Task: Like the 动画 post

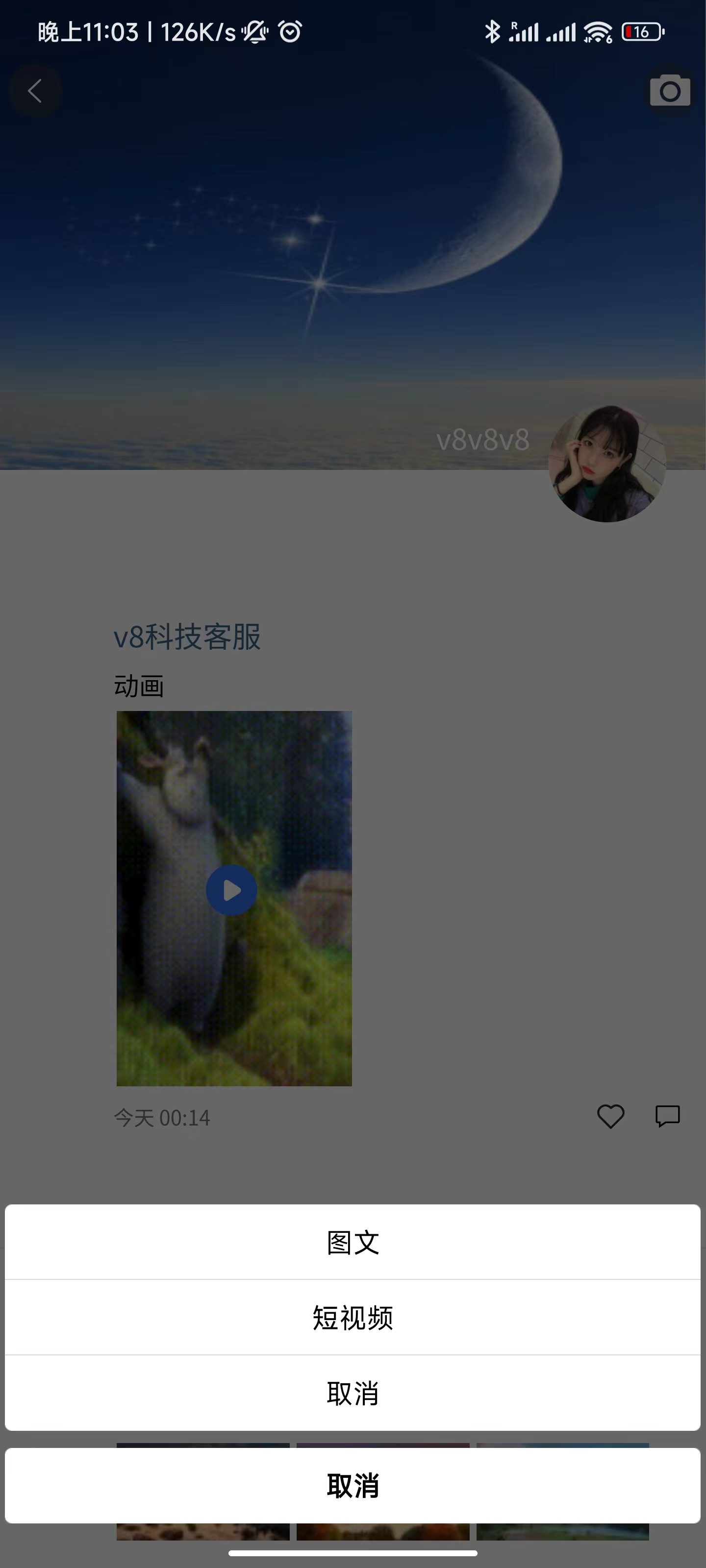Action: tap(610, 1116)
